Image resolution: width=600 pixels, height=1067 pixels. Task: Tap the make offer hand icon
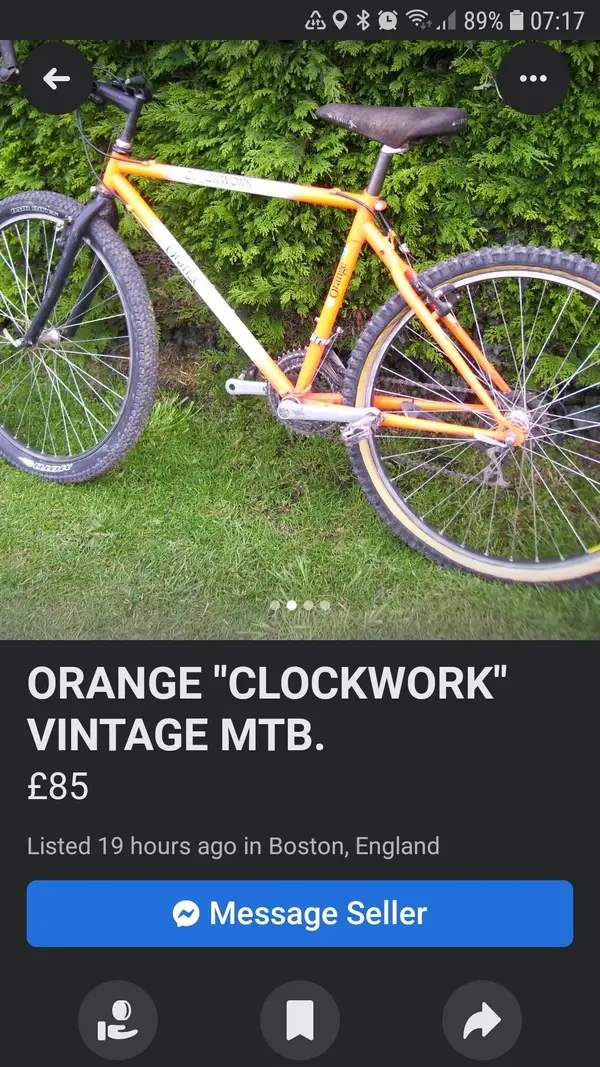(118, 1021)
